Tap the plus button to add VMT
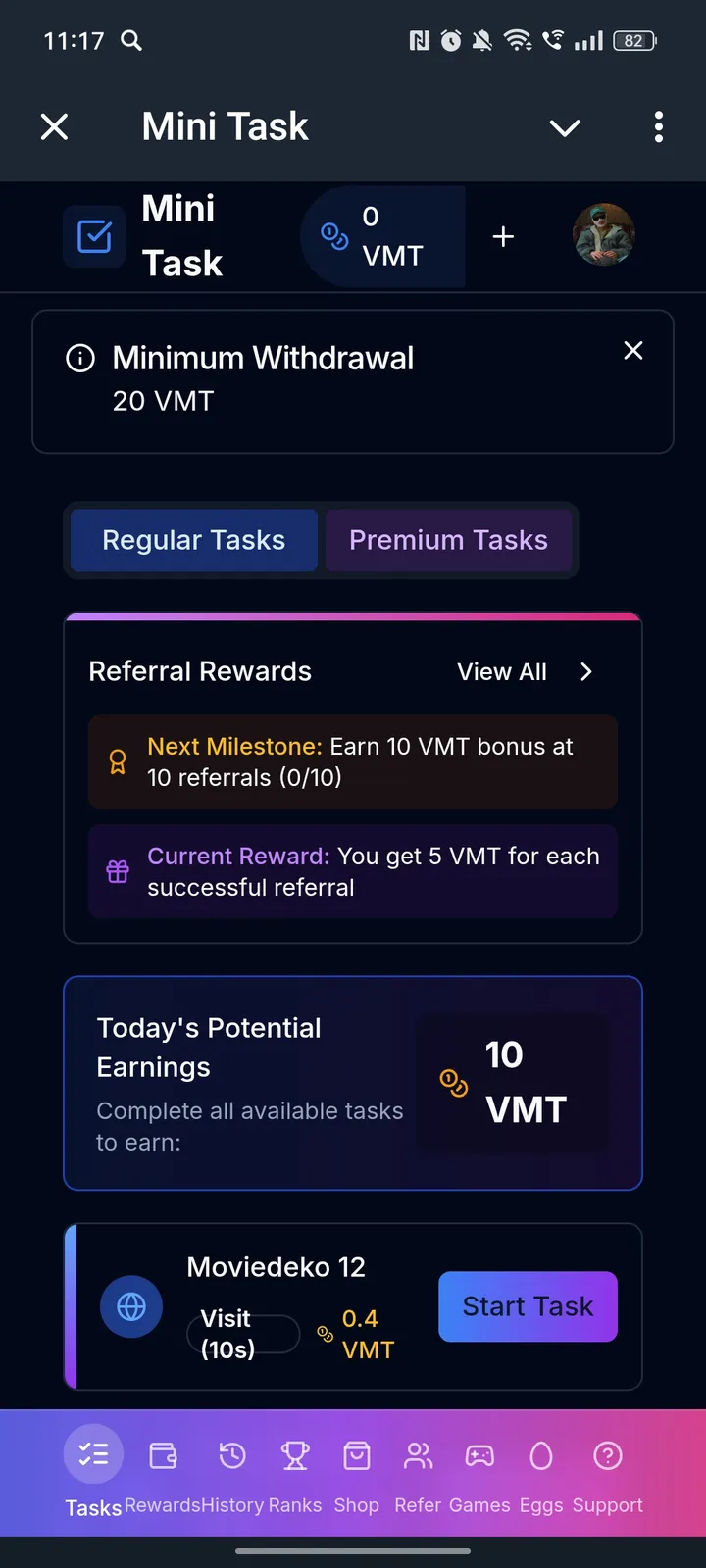The image size is (706, 1568). 503,236
